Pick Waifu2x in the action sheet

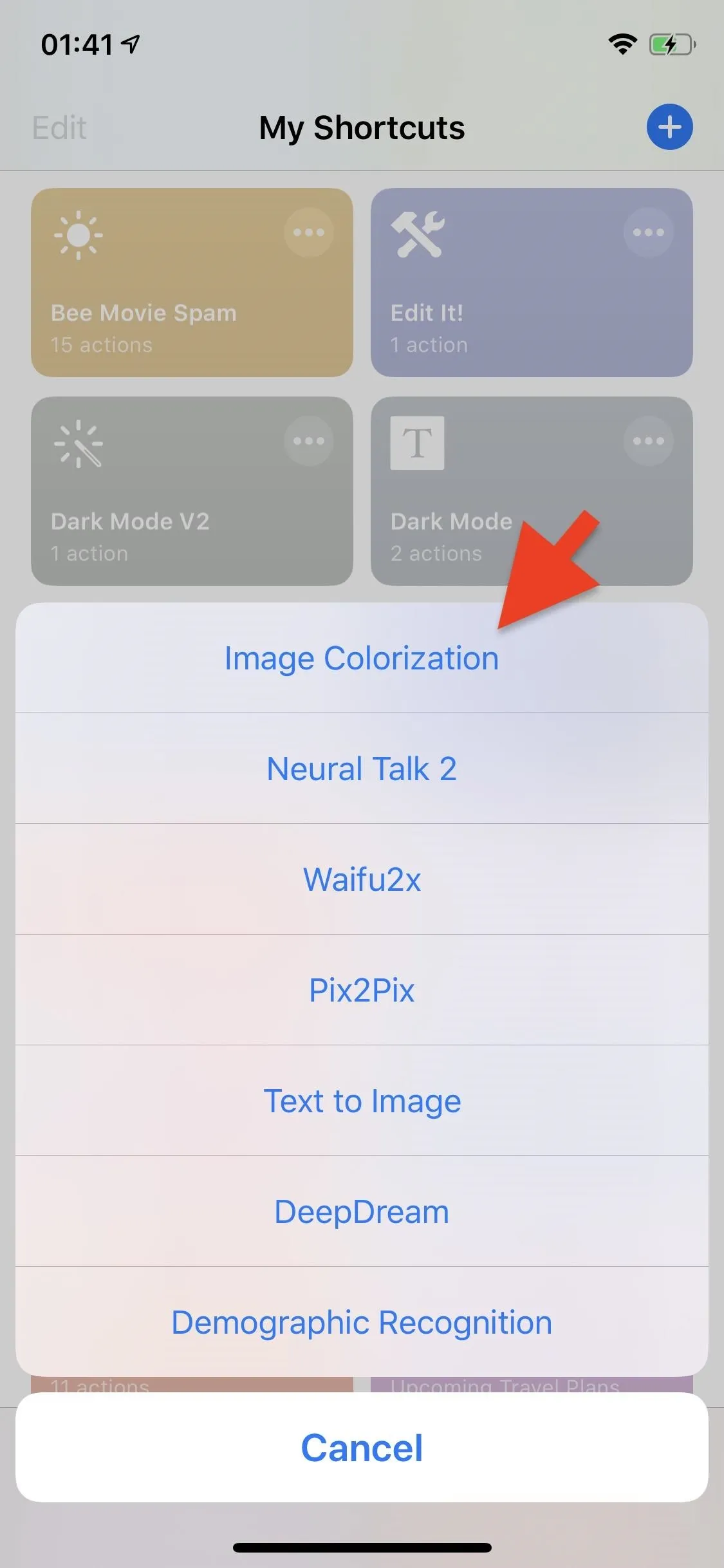pos(362,879)
